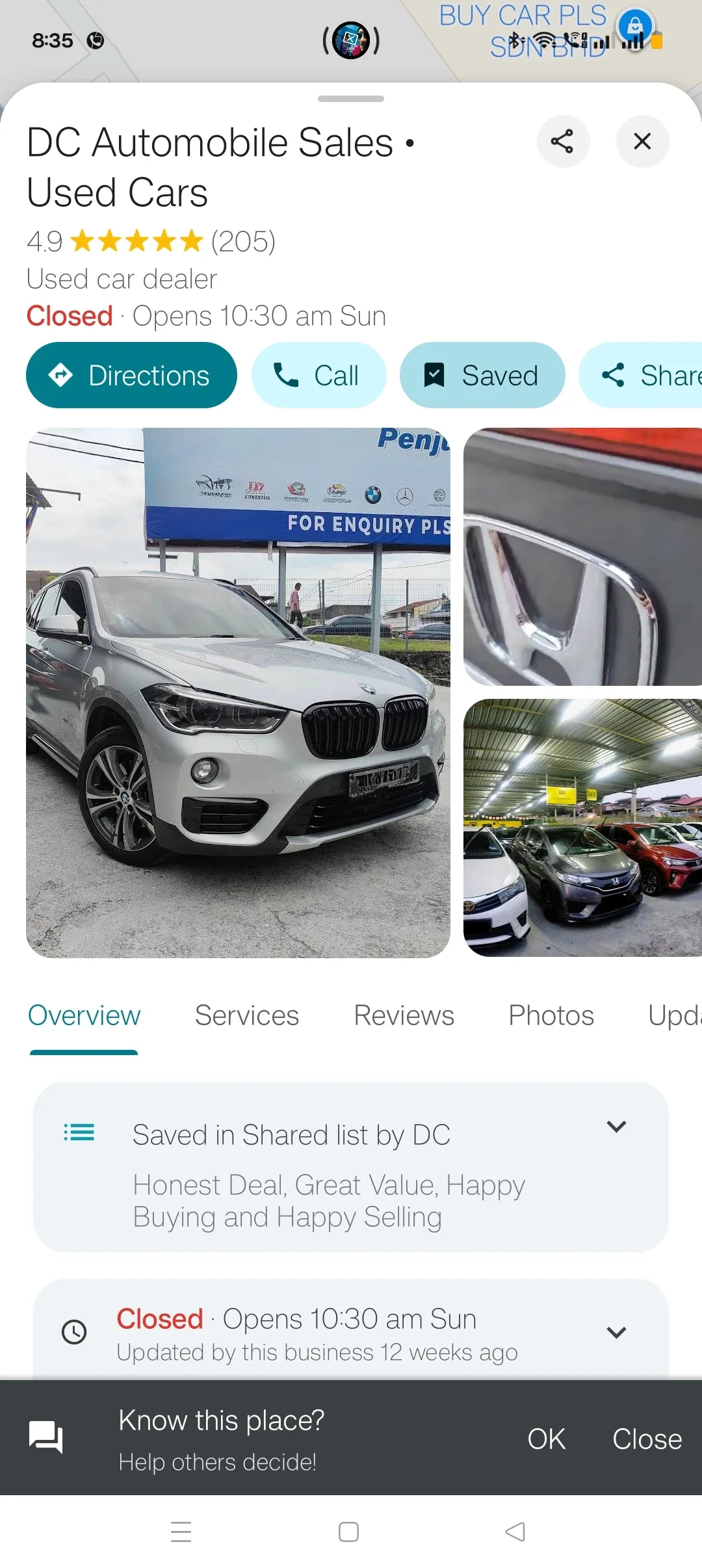This screenshot has height=1568, width=702.
Task: Open recent apps from navigation bar
Action: coord(181,1532)
